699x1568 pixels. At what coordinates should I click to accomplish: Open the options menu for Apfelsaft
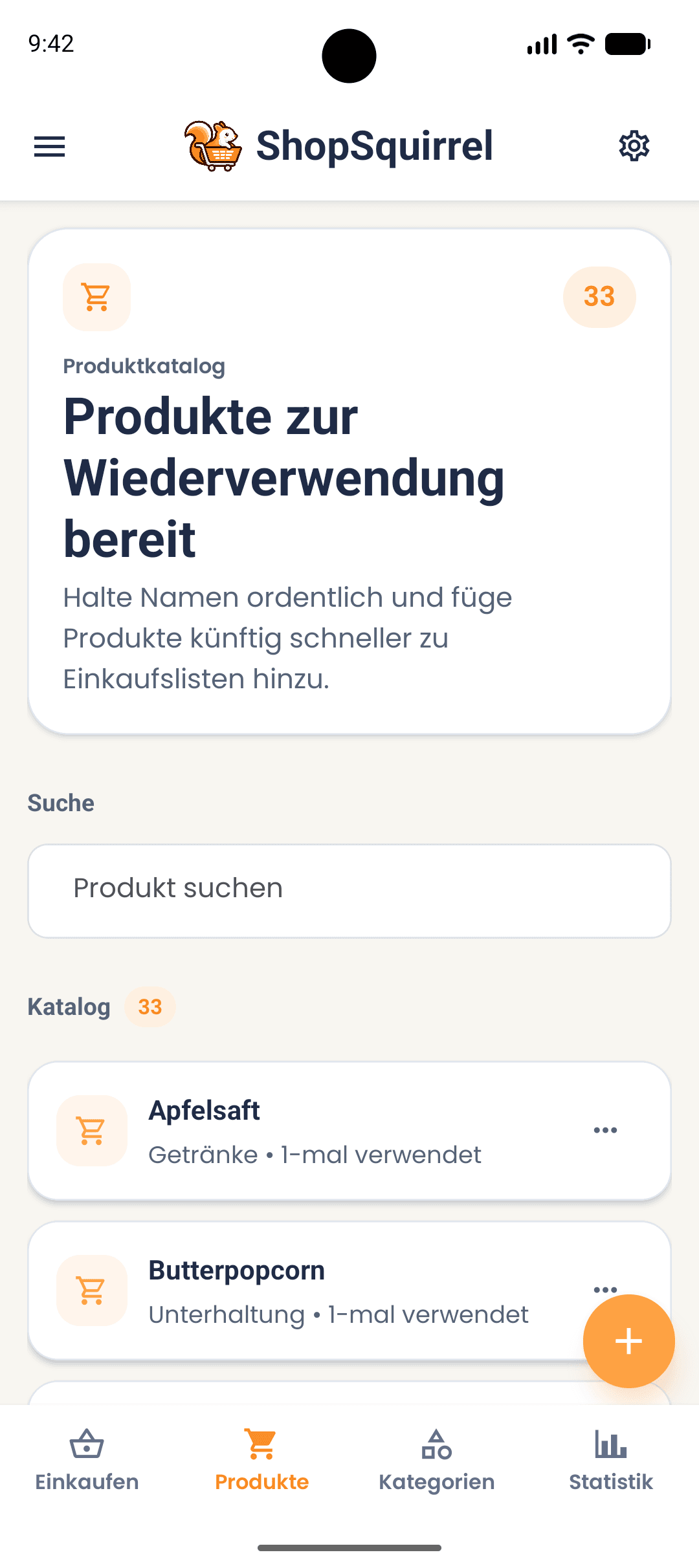pyautogui.click(x=605, y=1129)
